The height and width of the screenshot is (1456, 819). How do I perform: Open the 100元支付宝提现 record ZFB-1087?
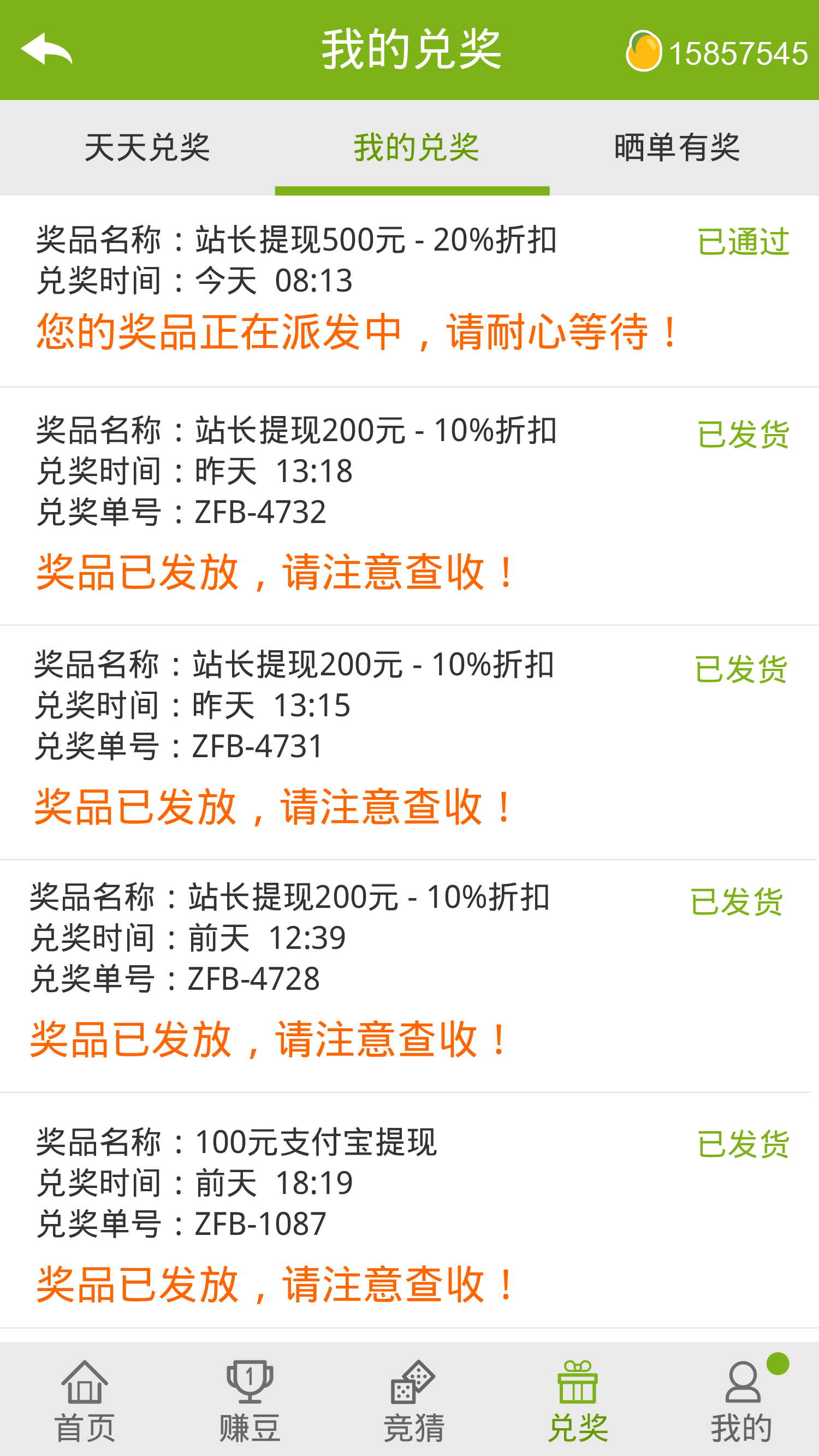(x=409, y=1210)
